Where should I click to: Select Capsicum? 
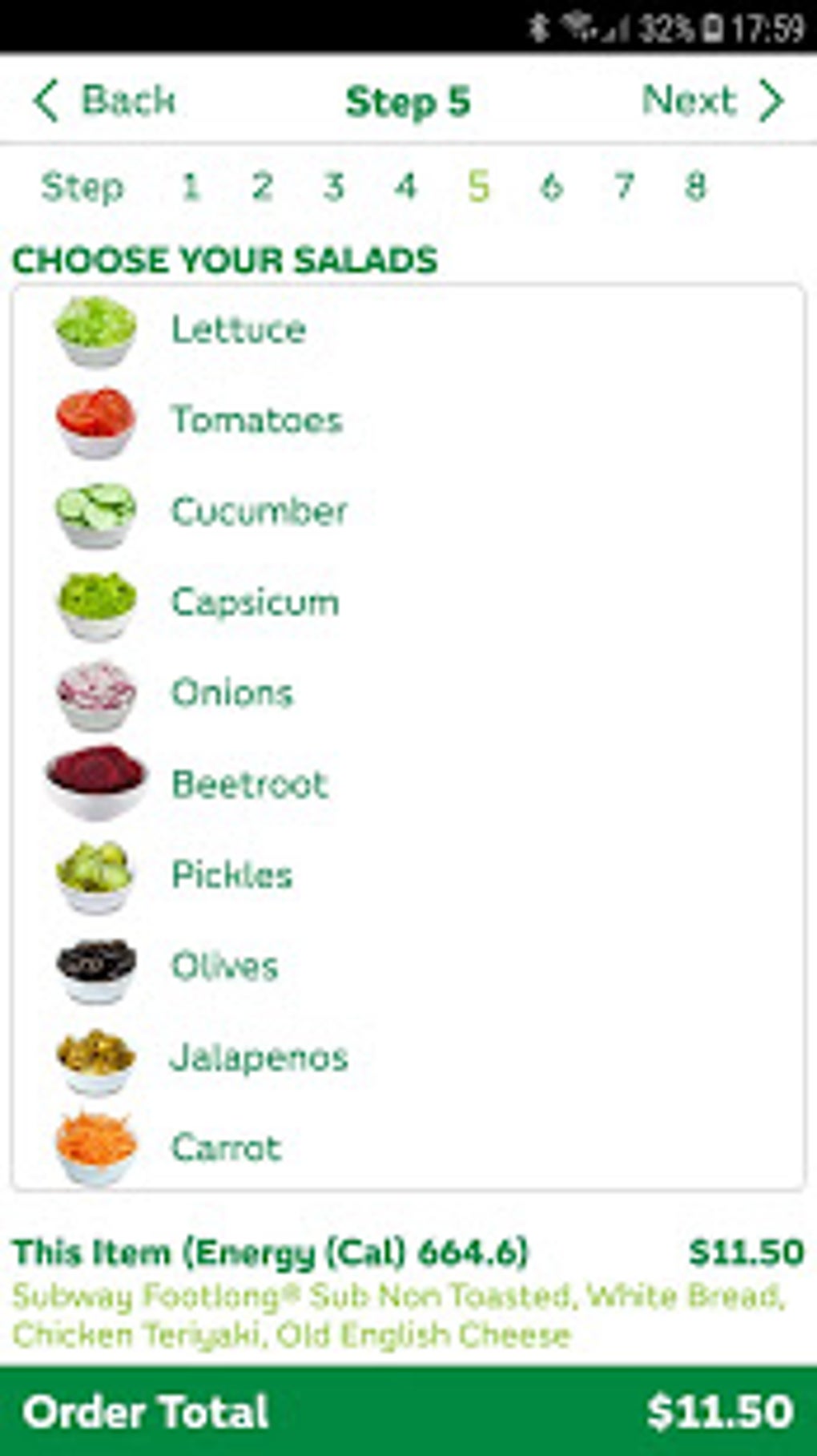point(255,602)
